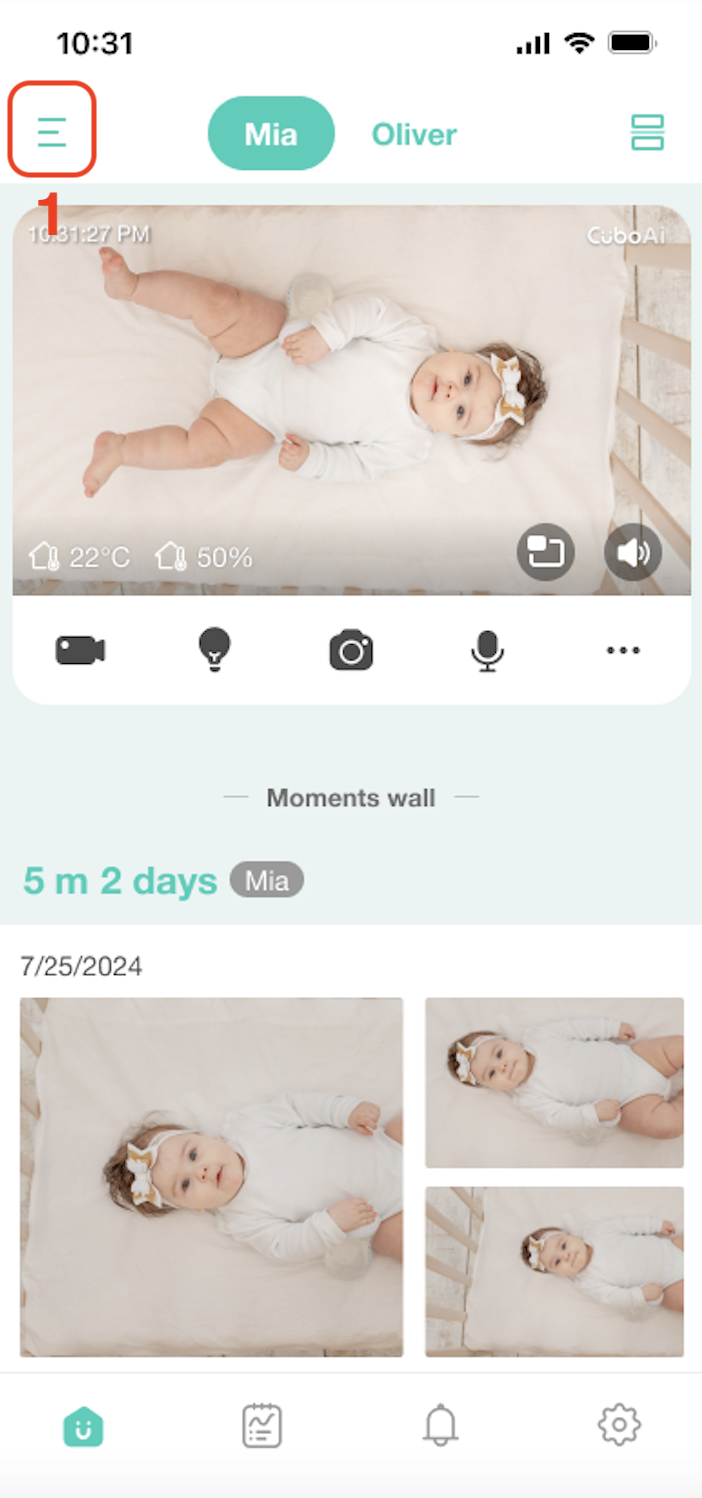Switch to Oliver's camera
The image size is (702, 1498).
[414, 134]
